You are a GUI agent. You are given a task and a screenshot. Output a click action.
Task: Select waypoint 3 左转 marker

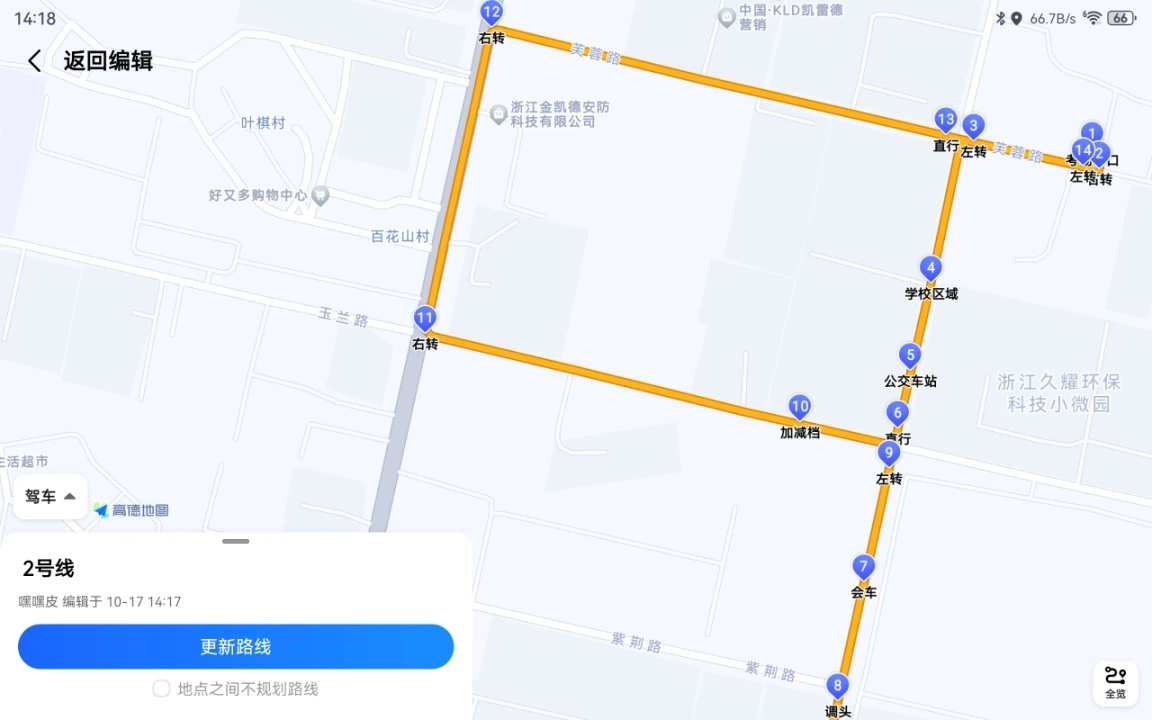pyautogui.click(x=974, y=126)
